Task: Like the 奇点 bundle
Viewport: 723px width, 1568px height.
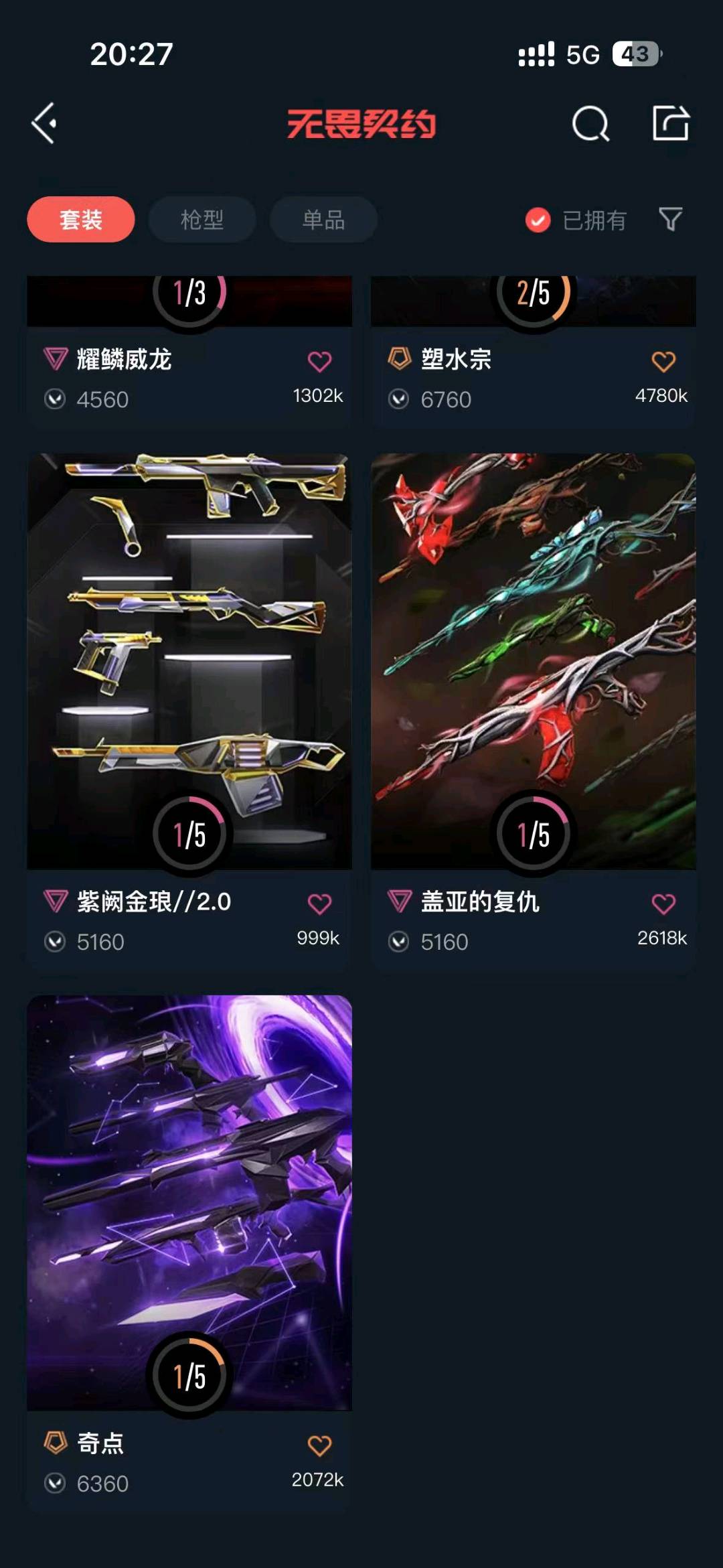Action: point(319,1446)
